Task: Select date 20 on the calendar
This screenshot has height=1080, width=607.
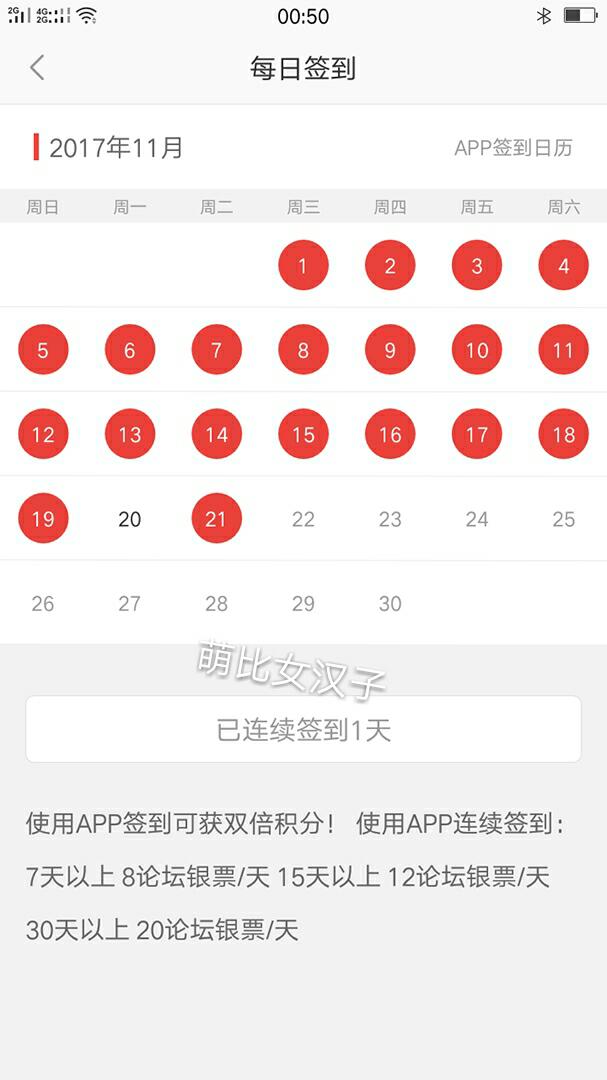Action: (x=130, y=519)
